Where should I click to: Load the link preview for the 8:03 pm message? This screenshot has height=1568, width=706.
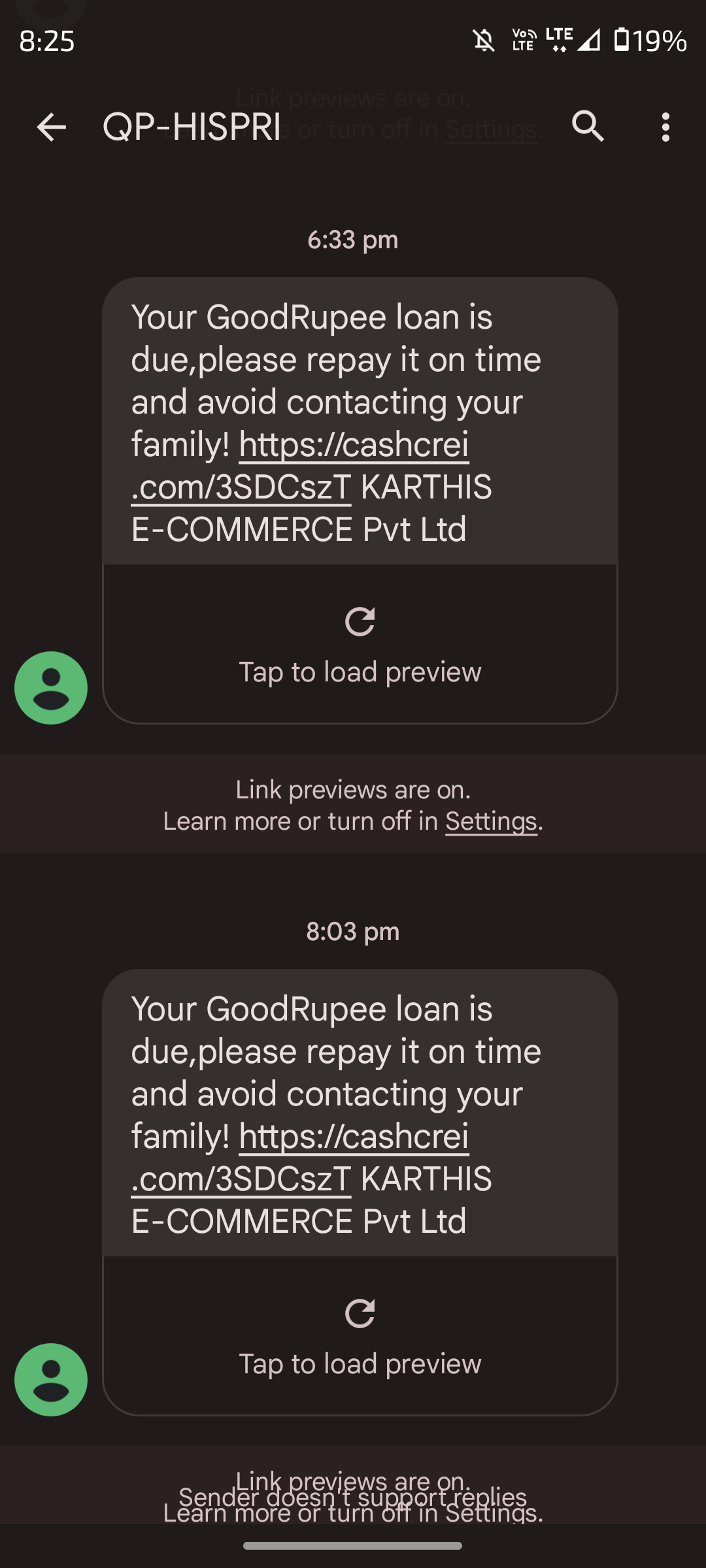tap(360, 1336)
